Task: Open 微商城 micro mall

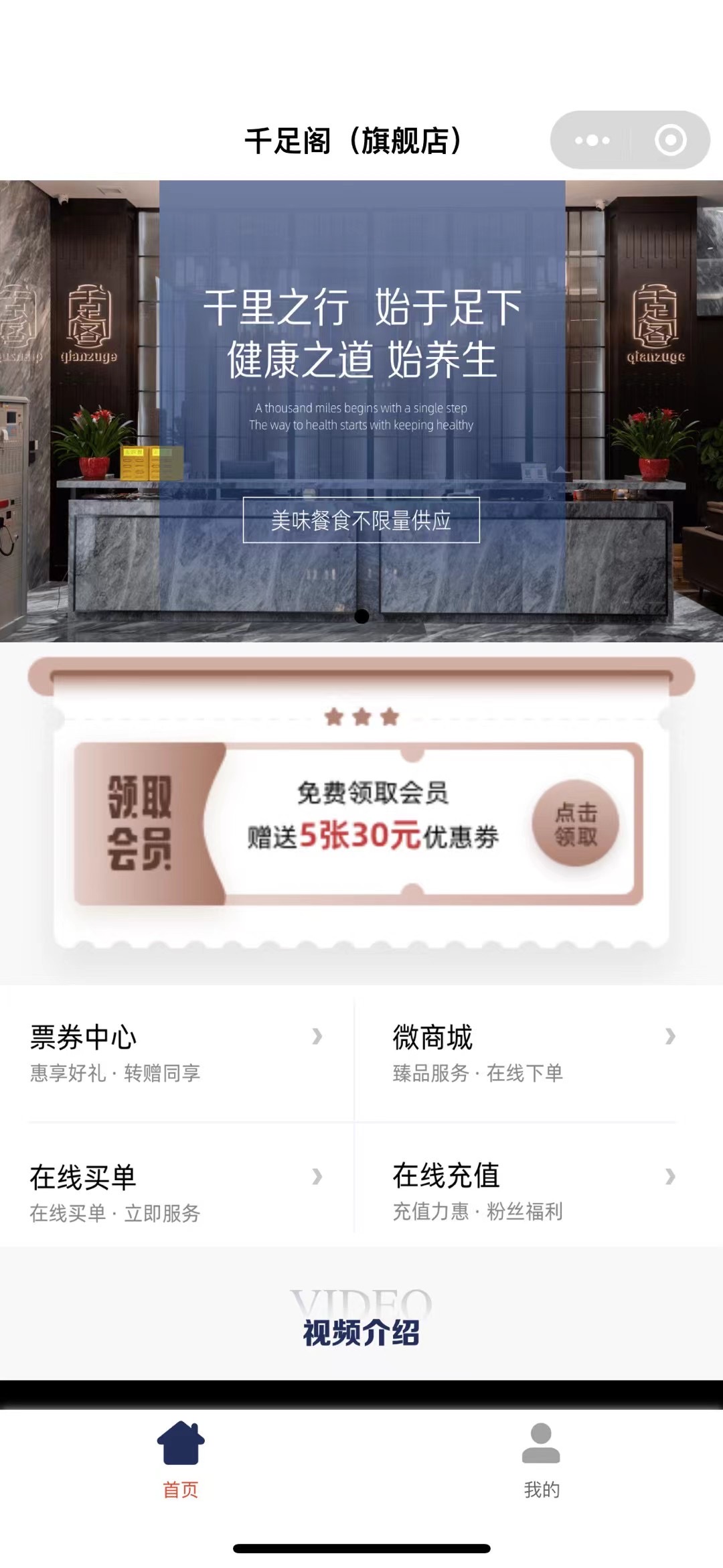Action: 534,1054
